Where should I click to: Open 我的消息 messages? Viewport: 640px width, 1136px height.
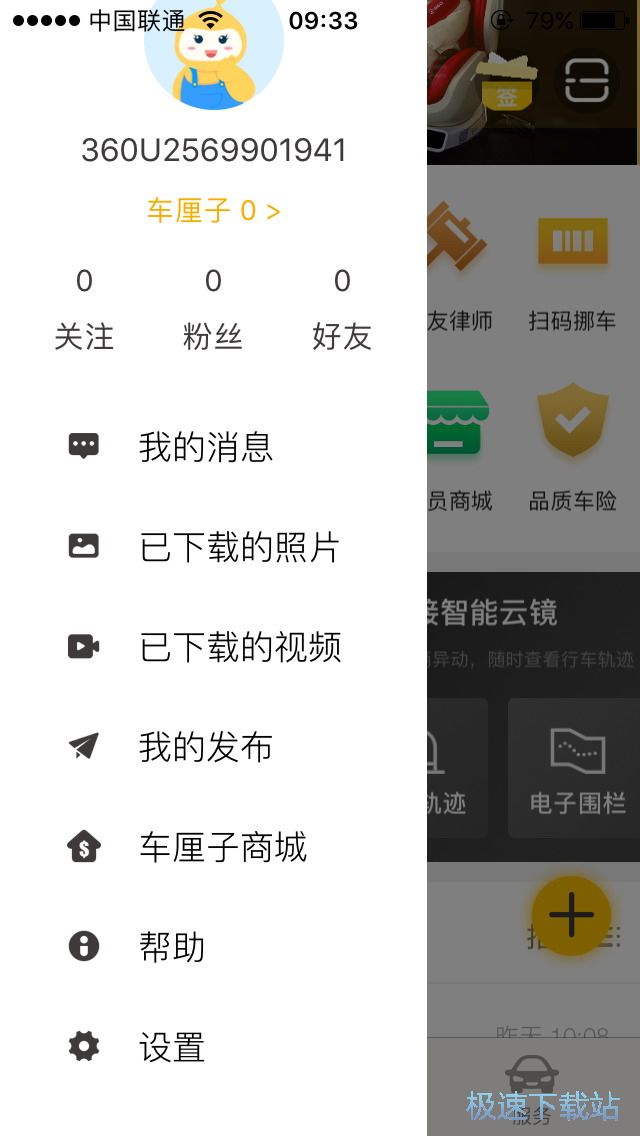205,447
